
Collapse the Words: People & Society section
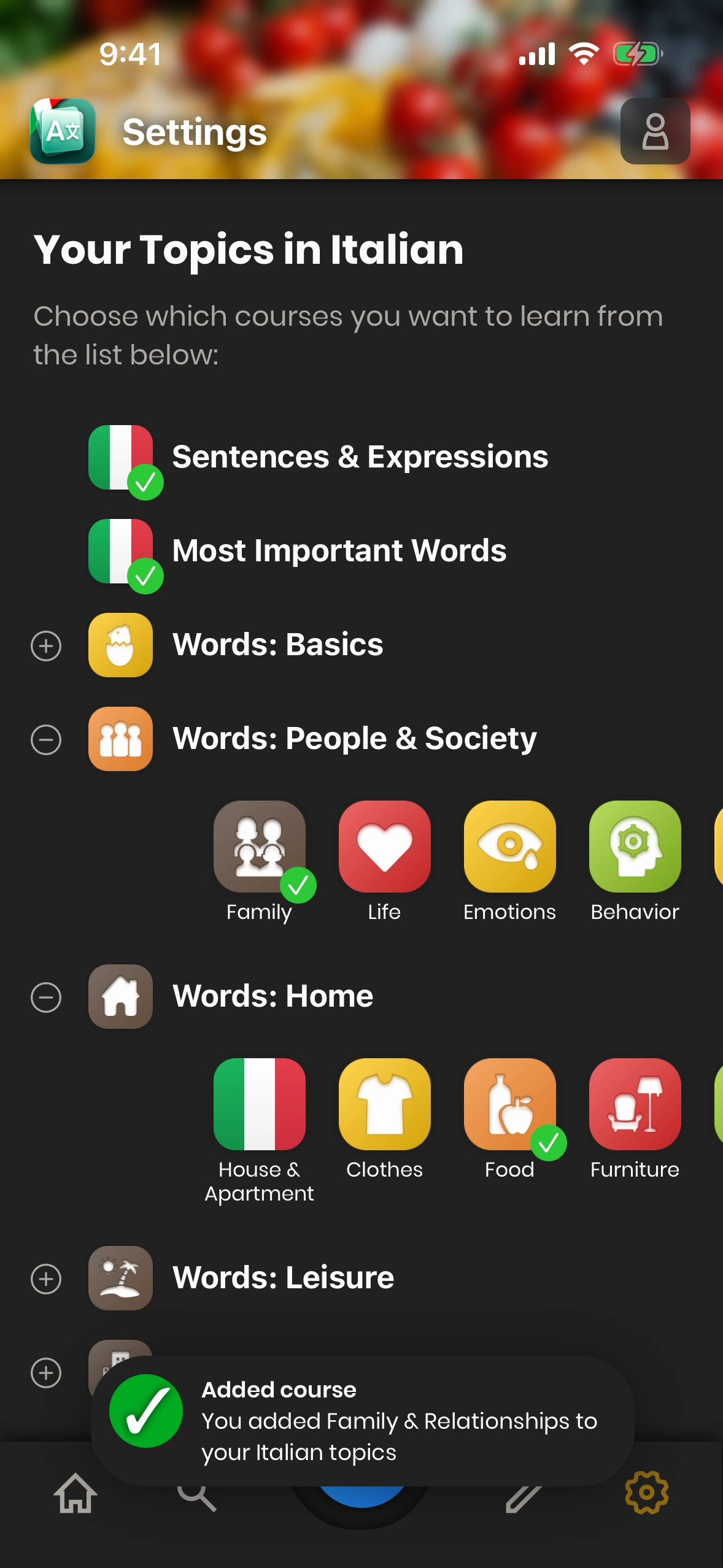46,739
